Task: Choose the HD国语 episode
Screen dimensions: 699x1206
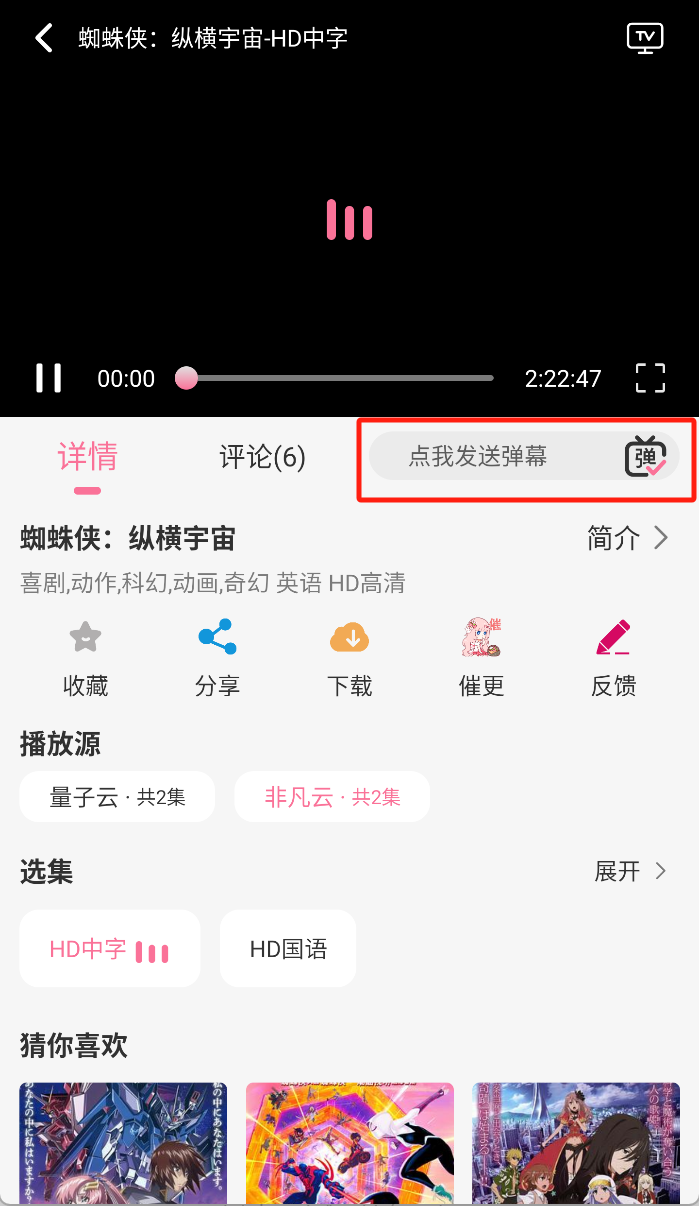Action: [288, 949]
